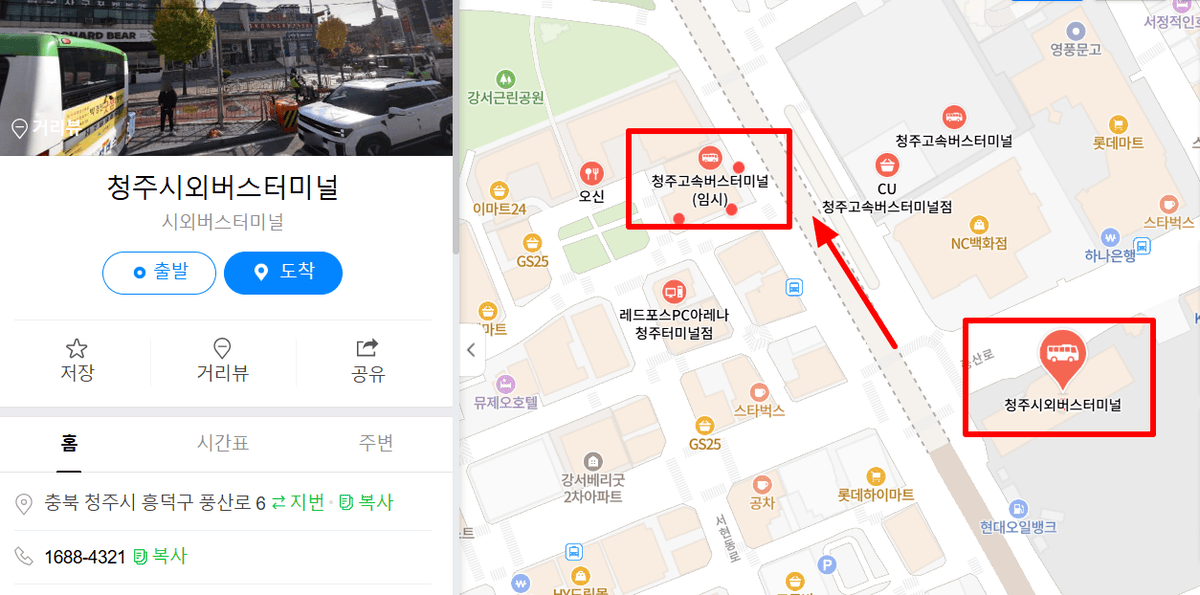Select CU 청주고속버스터미널점 marker
1200x595 pixels.
tap(886, 166)
